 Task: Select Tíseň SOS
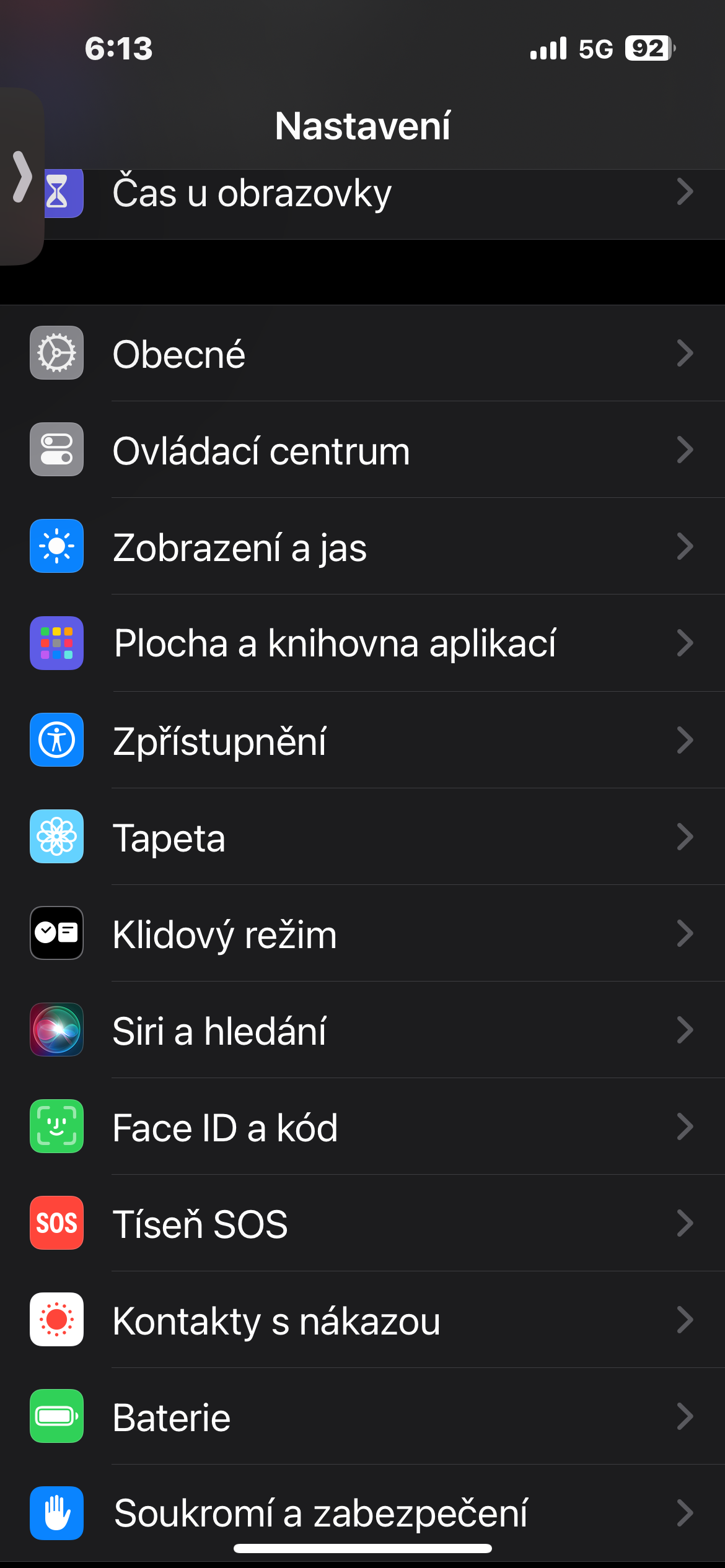372,1223
